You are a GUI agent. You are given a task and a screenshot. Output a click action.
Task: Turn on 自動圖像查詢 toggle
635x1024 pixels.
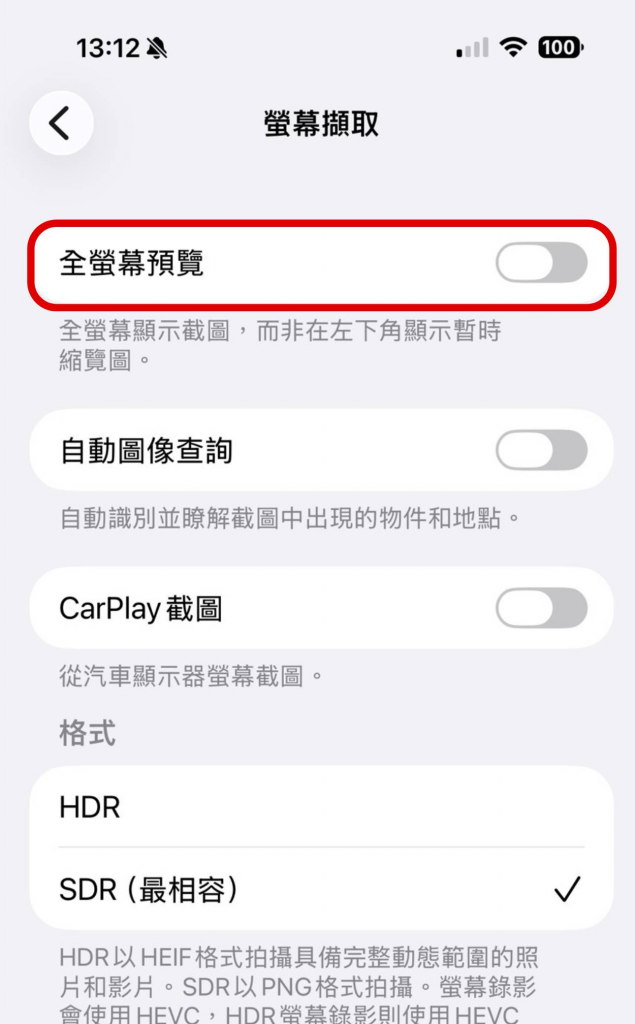[541, 450]
